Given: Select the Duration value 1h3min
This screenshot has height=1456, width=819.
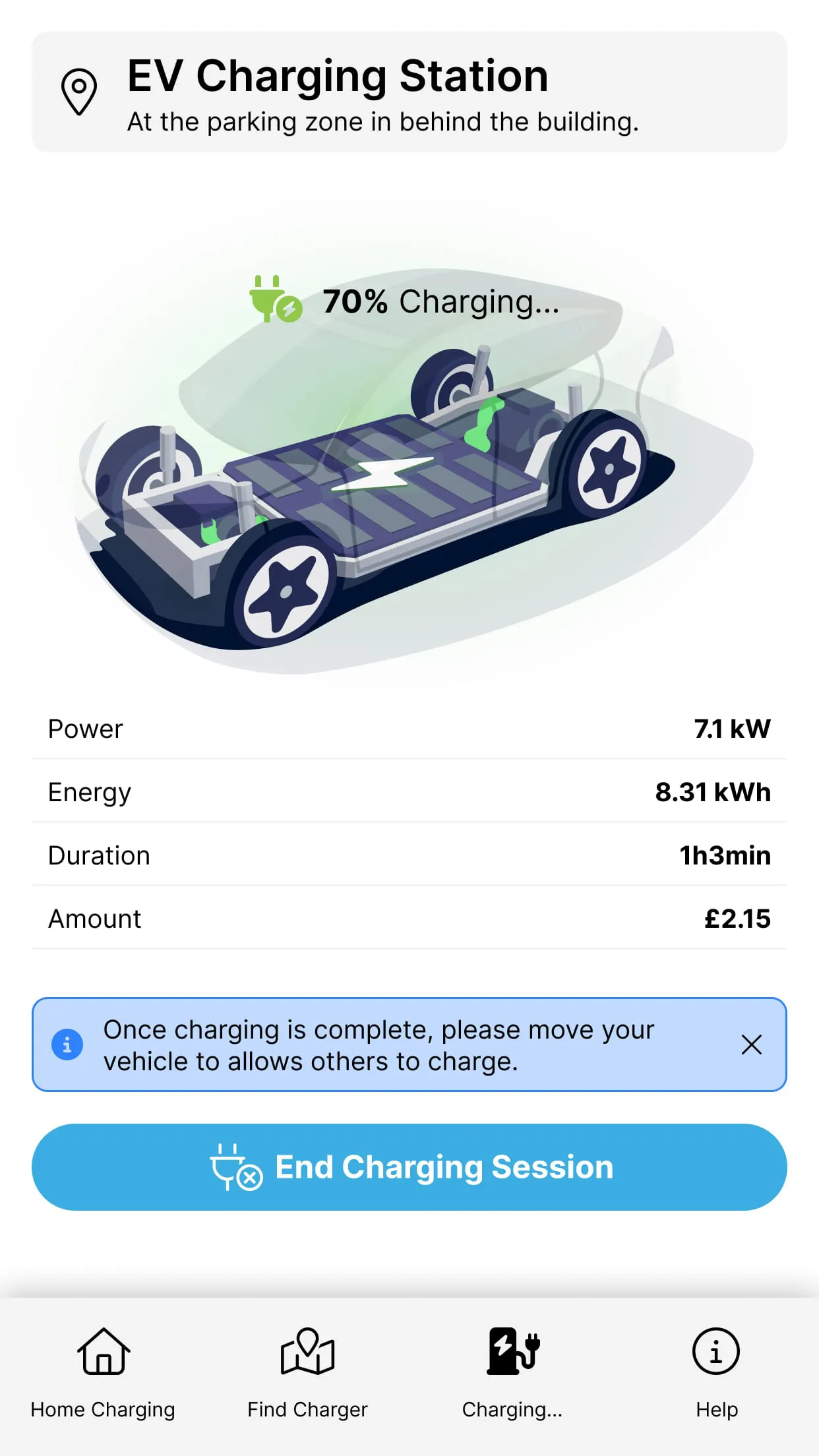Looking at the screenshot, I should tap(725, 855).
